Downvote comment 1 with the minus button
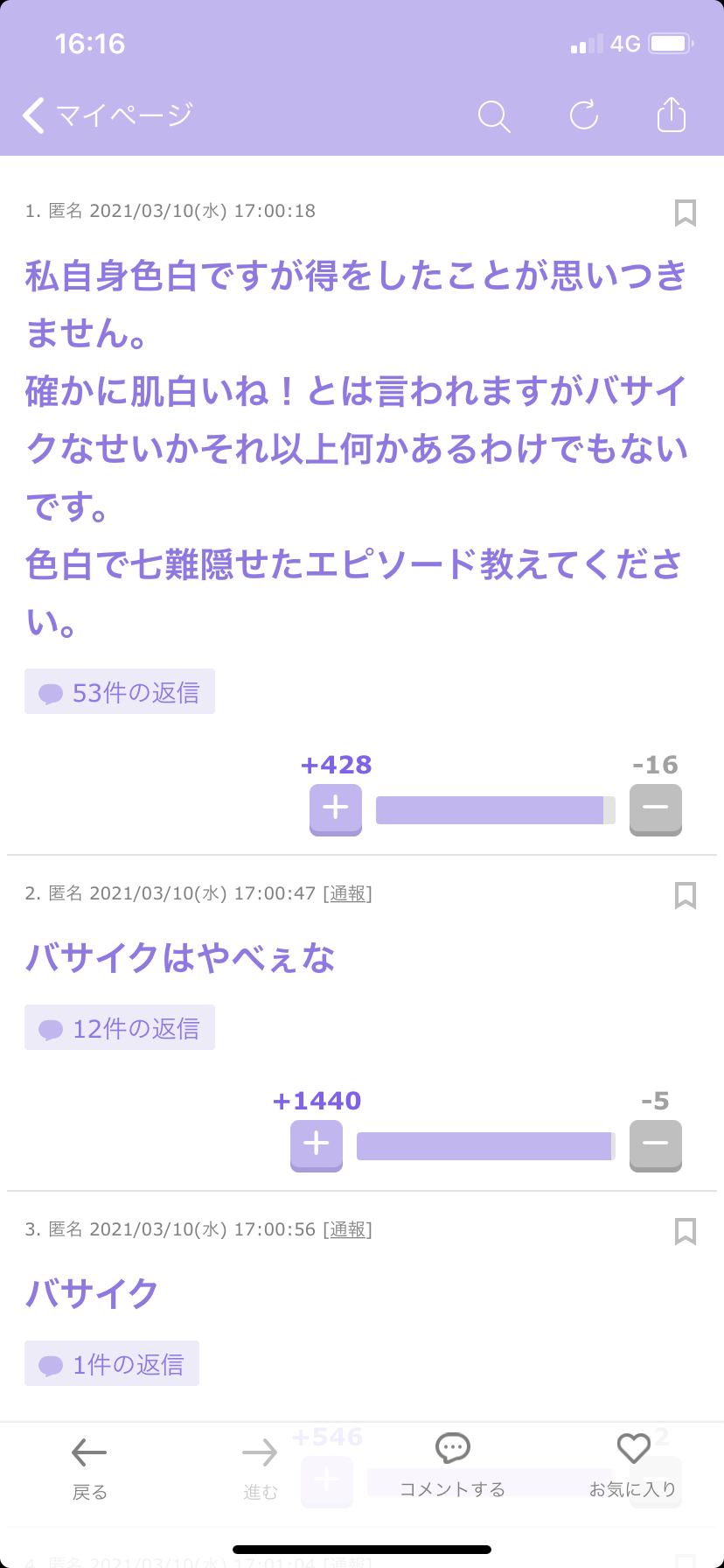 656,809
